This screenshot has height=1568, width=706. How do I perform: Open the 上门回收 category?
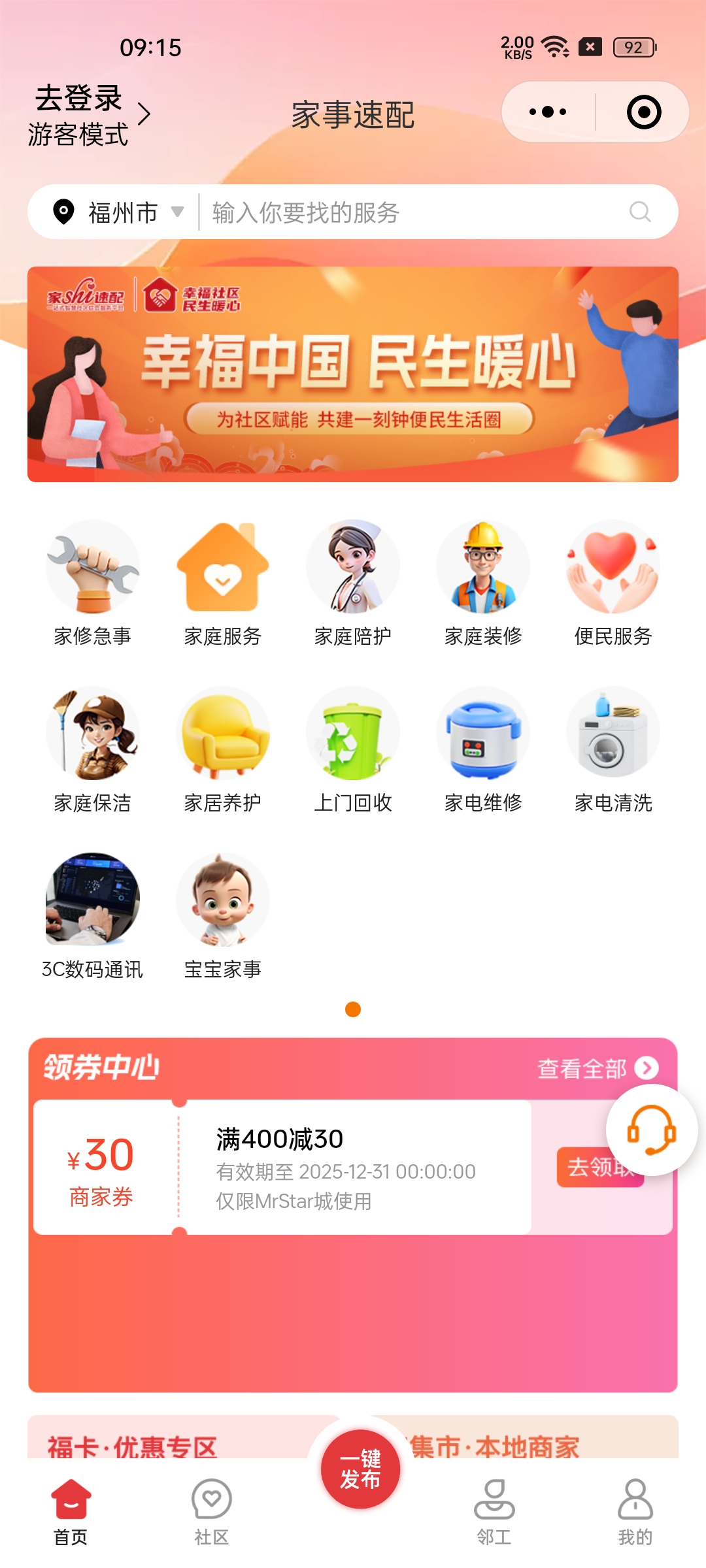click(x=353, y=749)
